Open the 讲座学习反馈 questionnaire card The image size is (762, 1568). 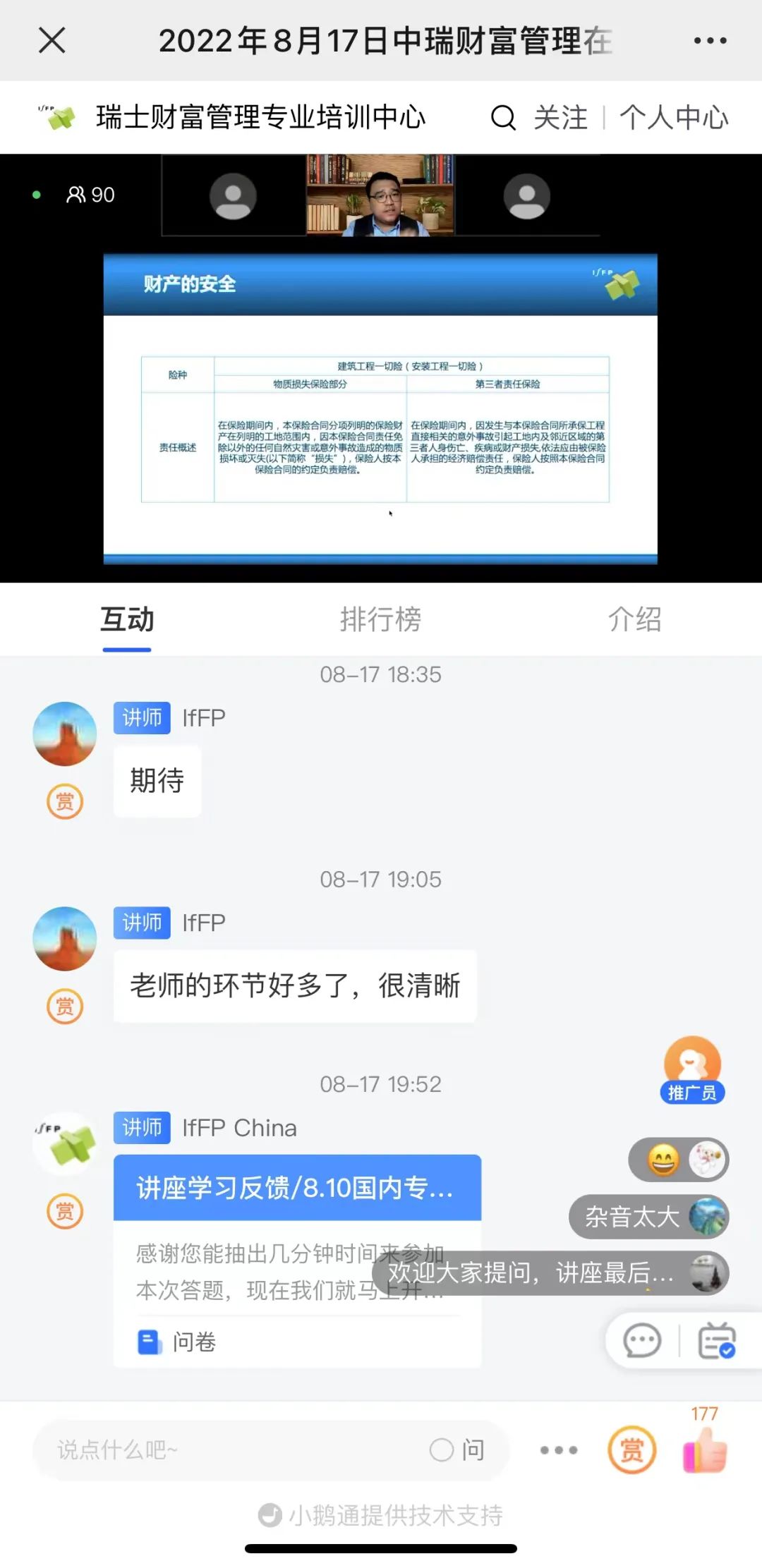pyautogui.click(x=297, y=1189)
